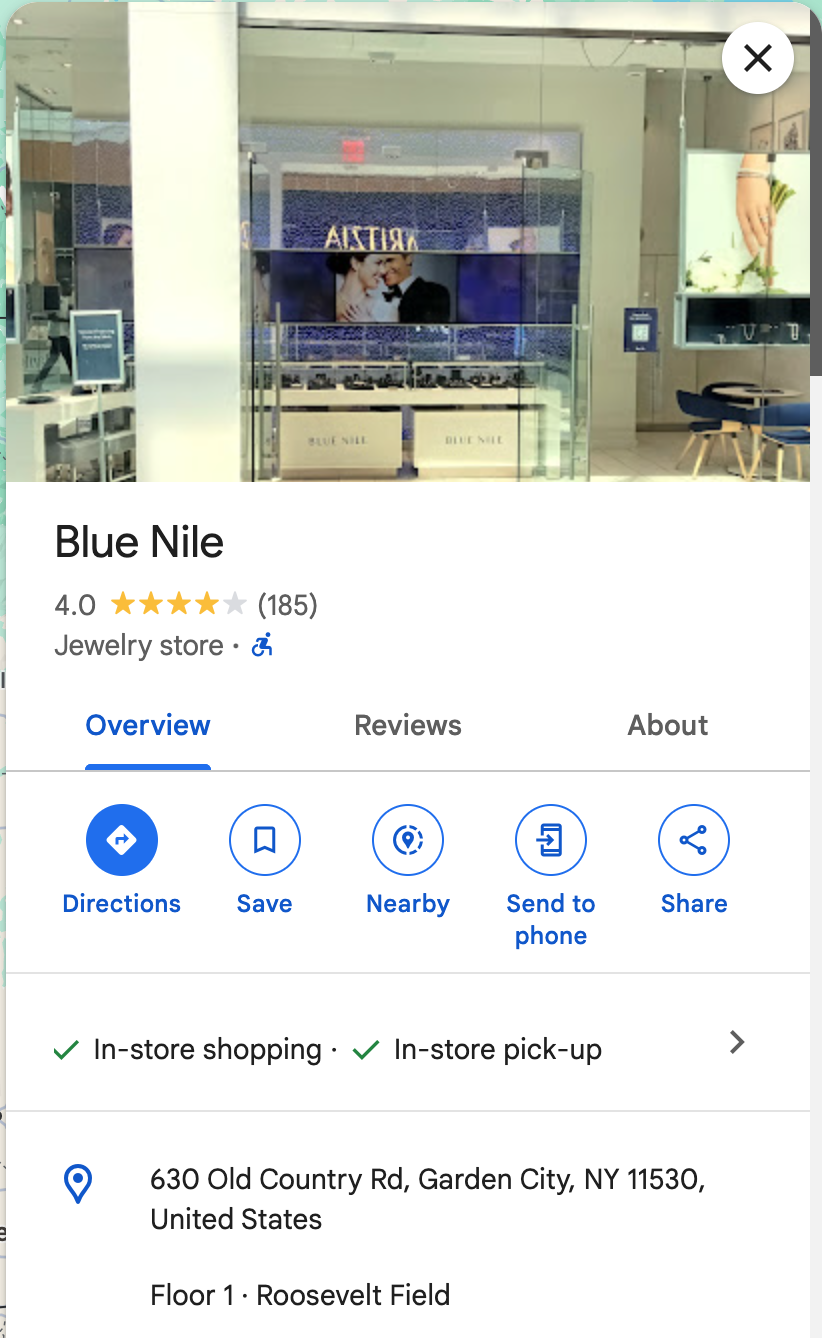Image resolution: width=822 pixels, height=1338 pixels.
Task: Switch to the Reviews tab
Action: [408, 726]
